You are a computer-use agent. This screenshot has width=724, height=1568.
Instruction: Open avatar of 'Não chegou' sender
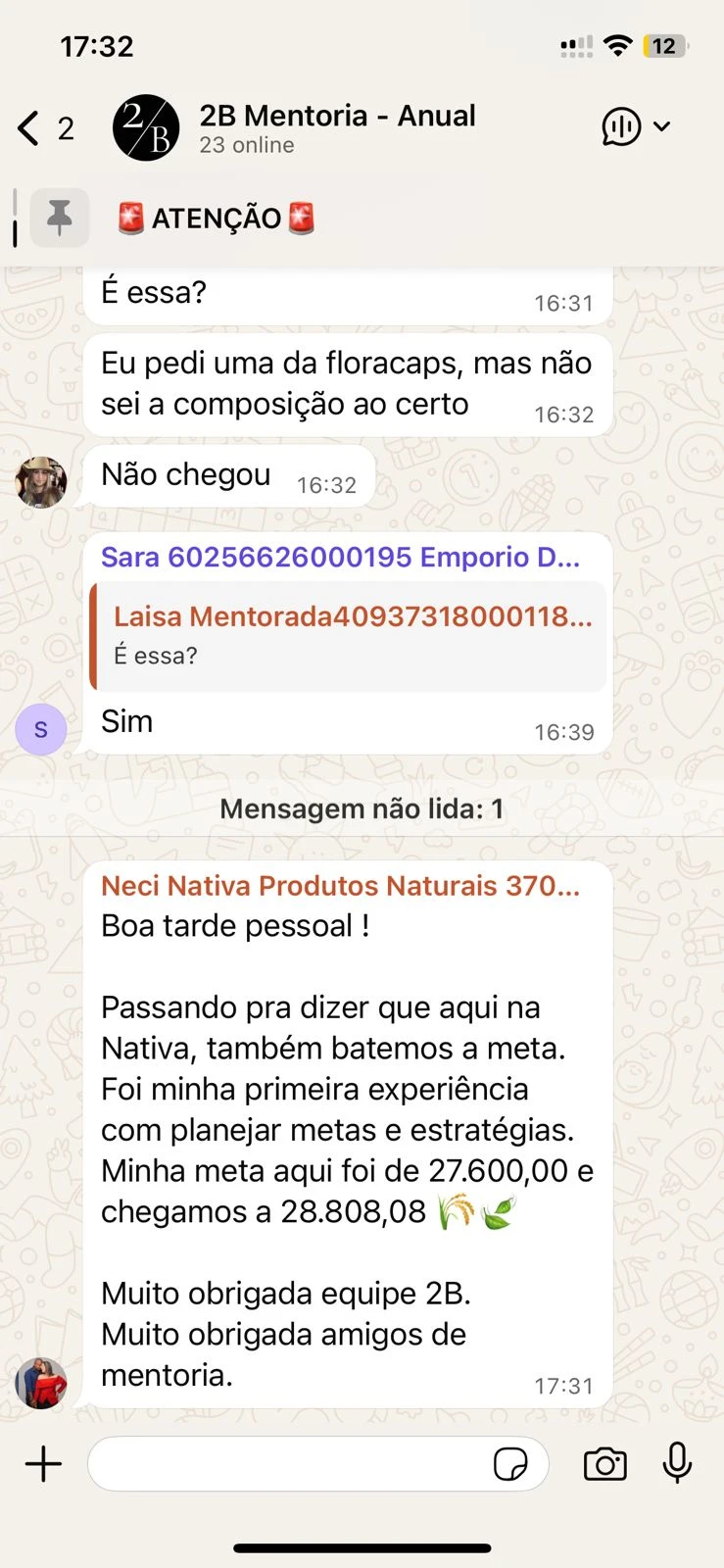tap(41, 482)
